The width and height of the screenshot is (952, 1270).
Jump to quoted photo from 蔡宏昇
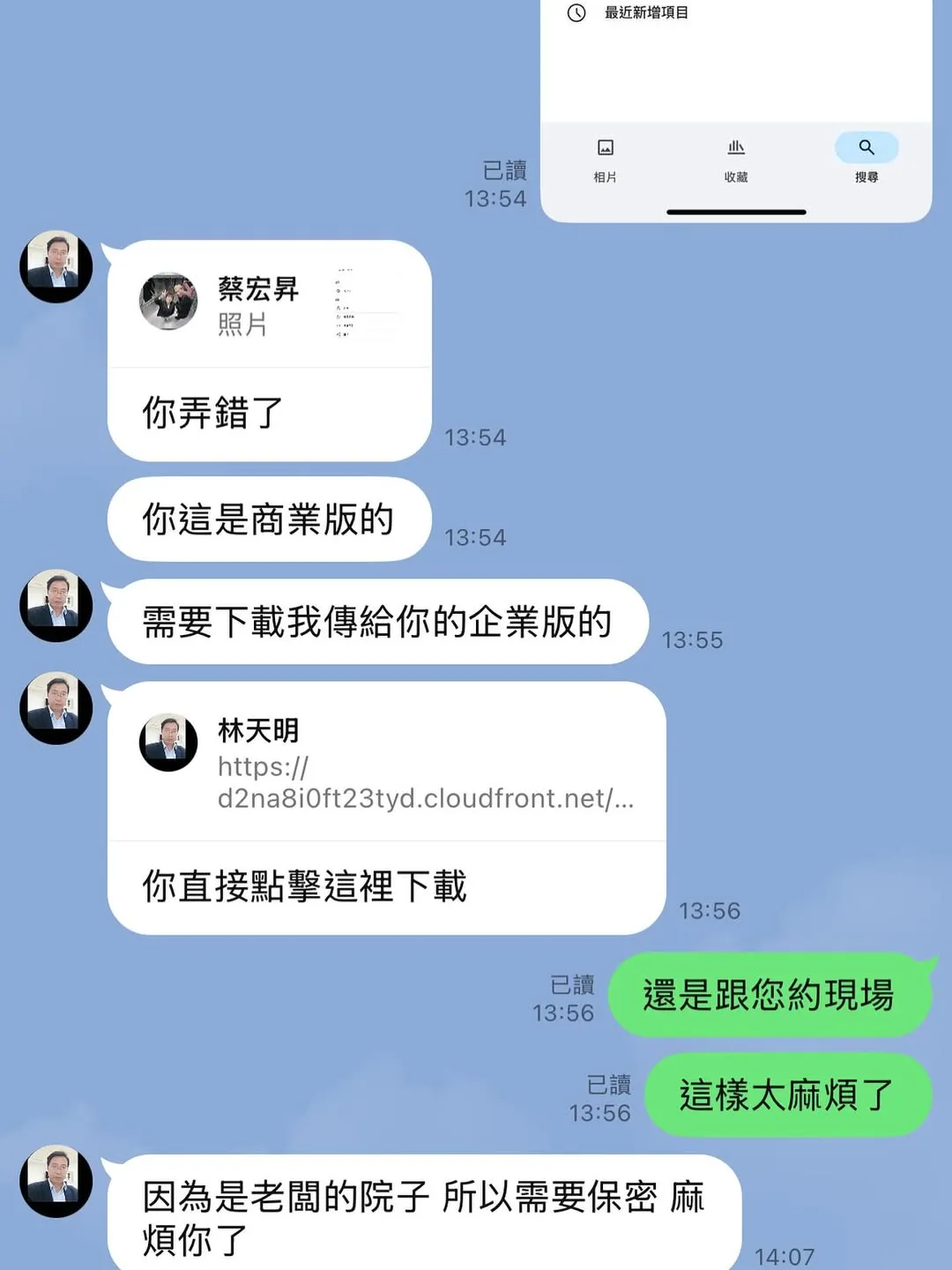coord(269,305)
